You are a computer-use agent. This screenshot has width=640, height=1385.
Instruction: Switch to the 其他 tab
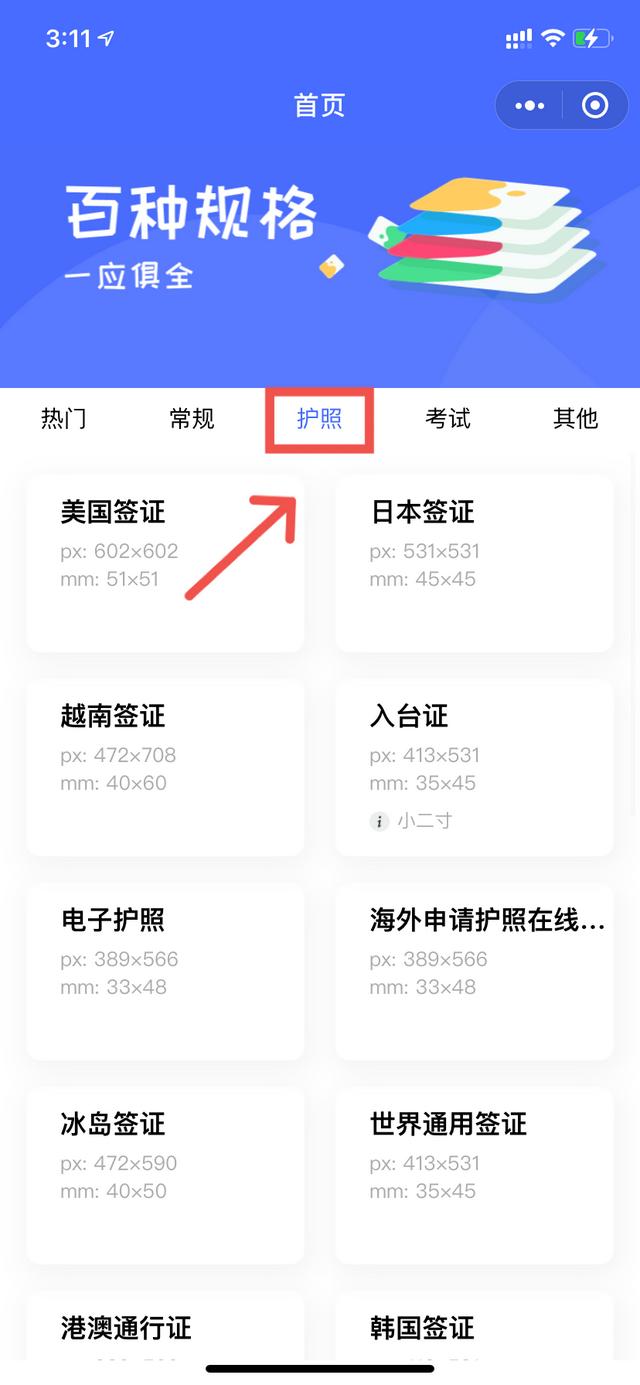pyautogui.click(x=576, y=418)
